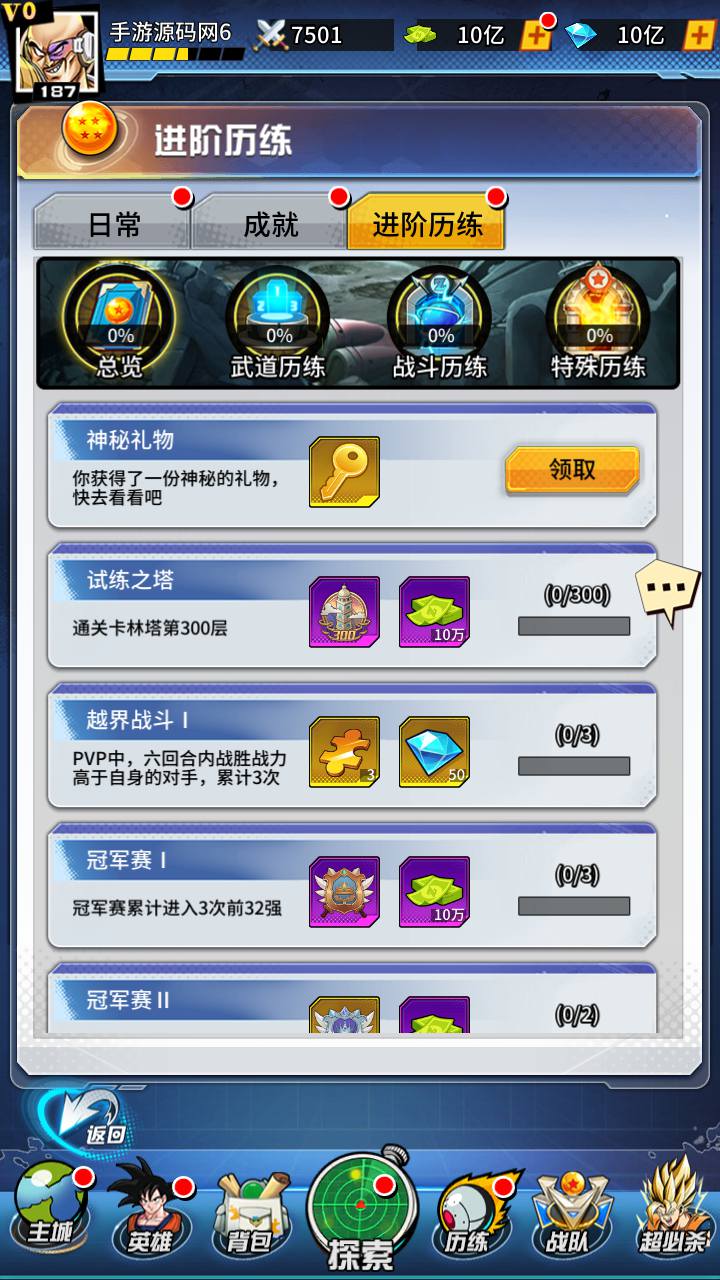Add more diamonds with the plus button

697,36
